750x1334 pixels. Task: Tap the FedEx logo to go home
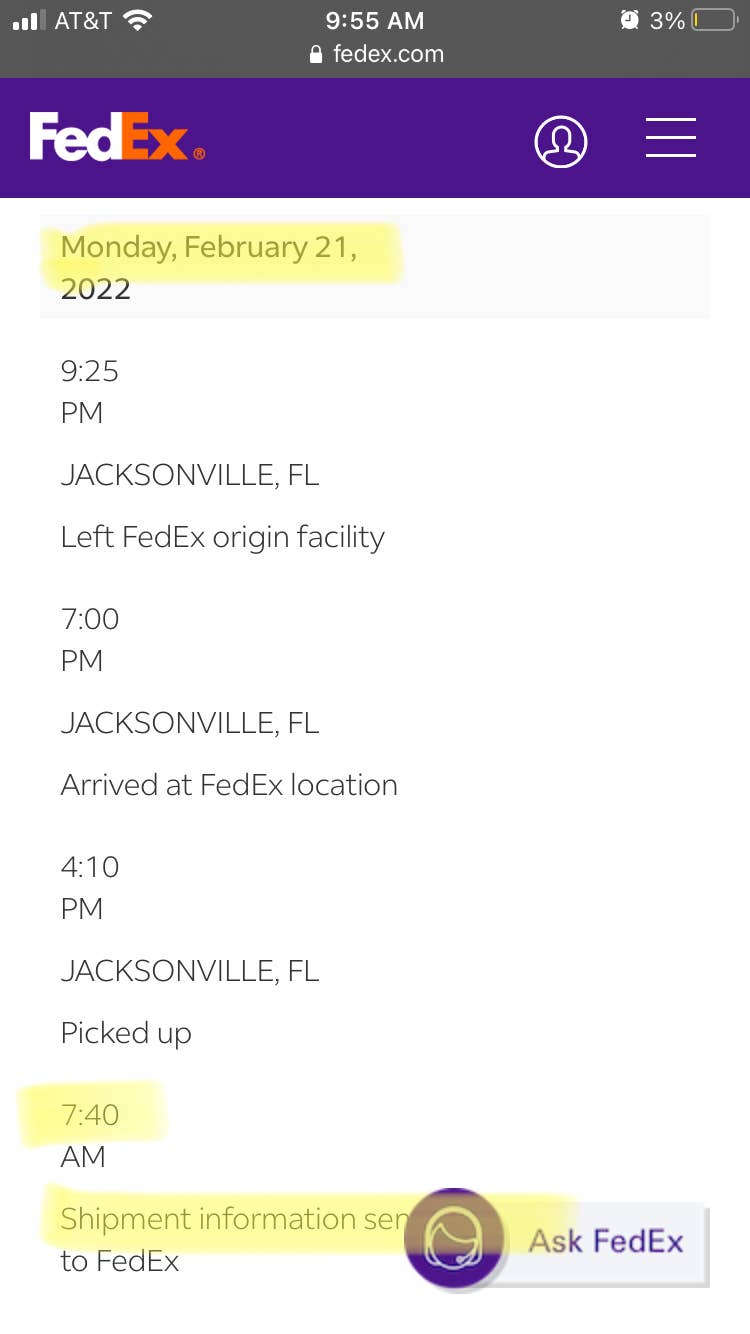pyautogui.click(x=117, y=137)
